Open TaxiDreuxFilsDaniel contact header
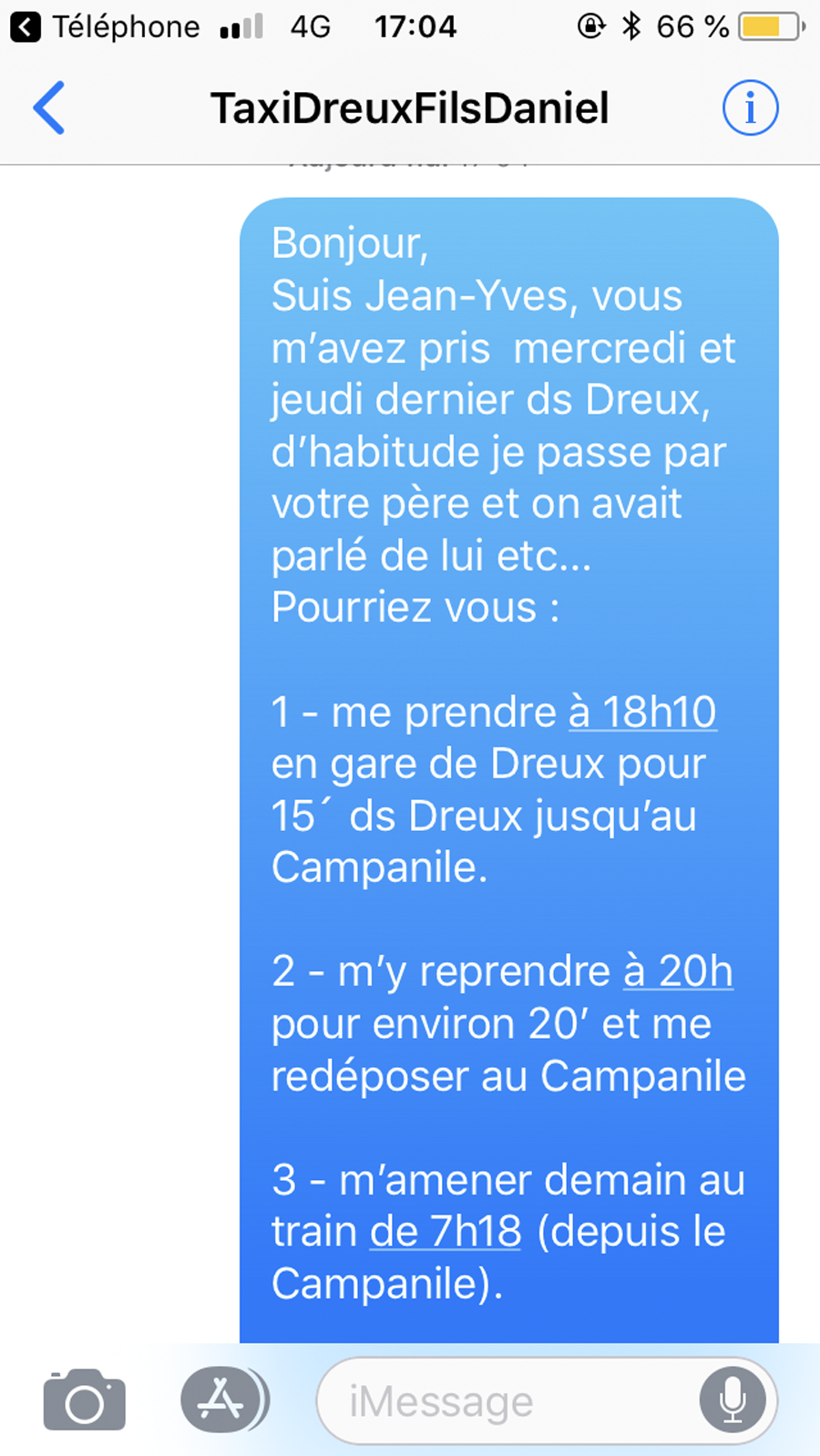 pyautogui.click(x=410, y=108)
